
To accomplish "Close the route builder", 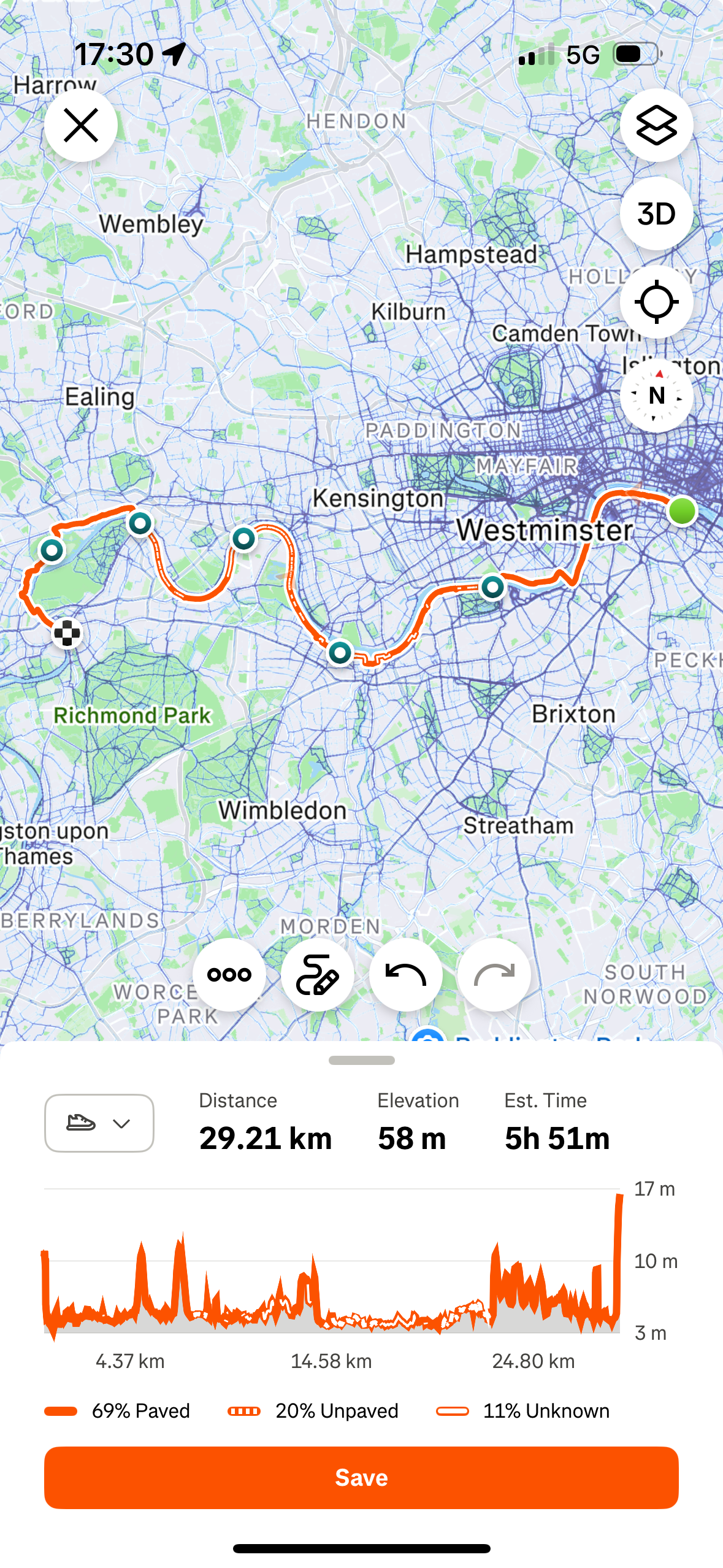I will [81, 125].
